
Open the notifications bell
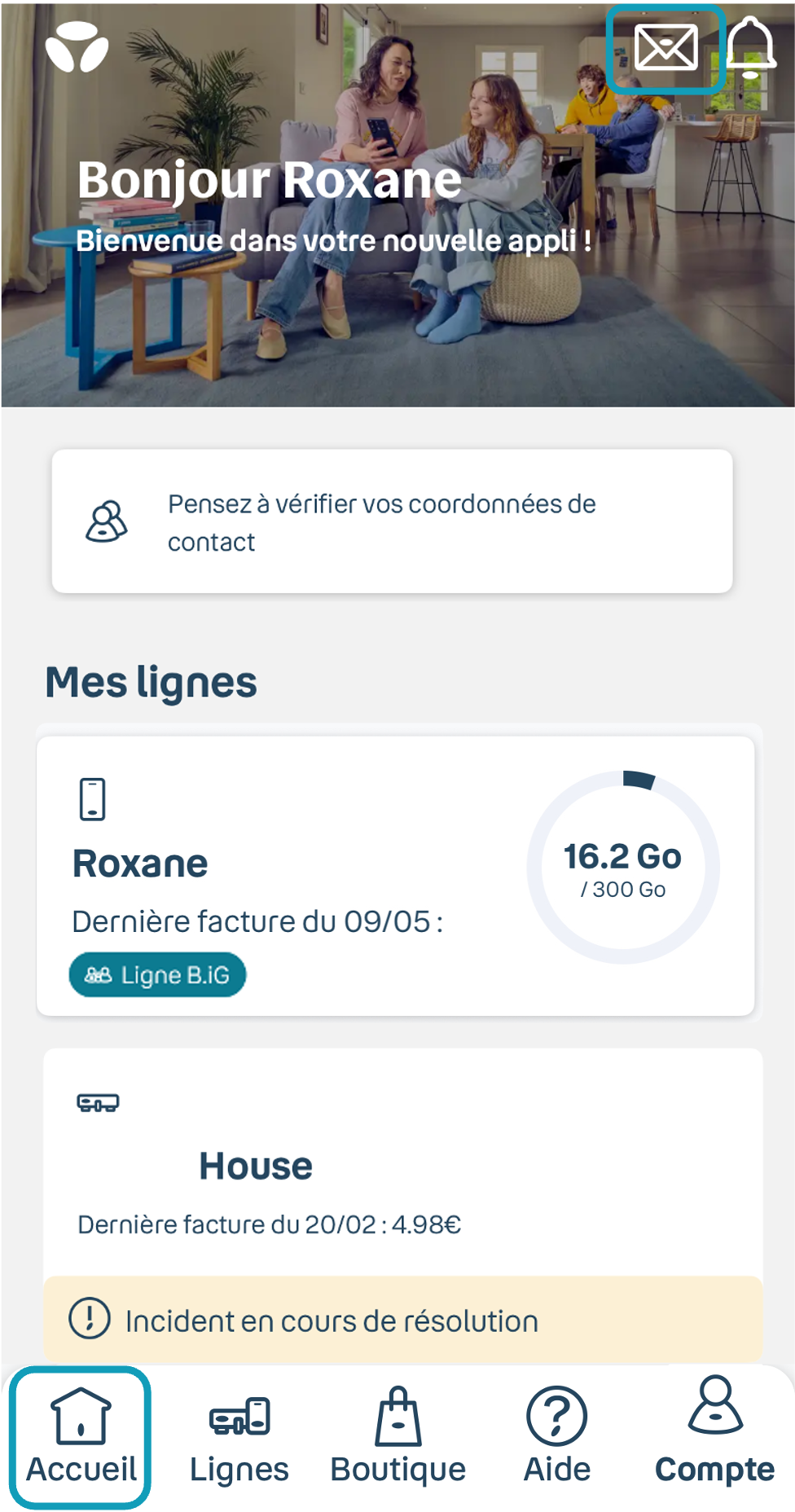(x=750, y=47)
